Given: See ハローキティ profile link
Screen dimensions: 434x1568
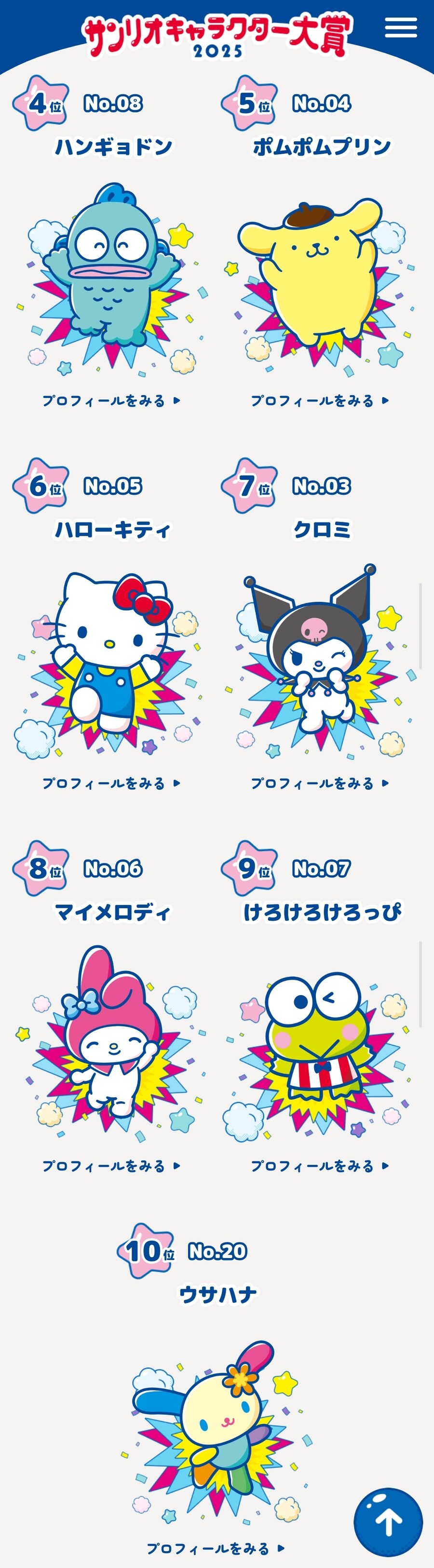Looking at the screenshot, I should pos(111,784).
